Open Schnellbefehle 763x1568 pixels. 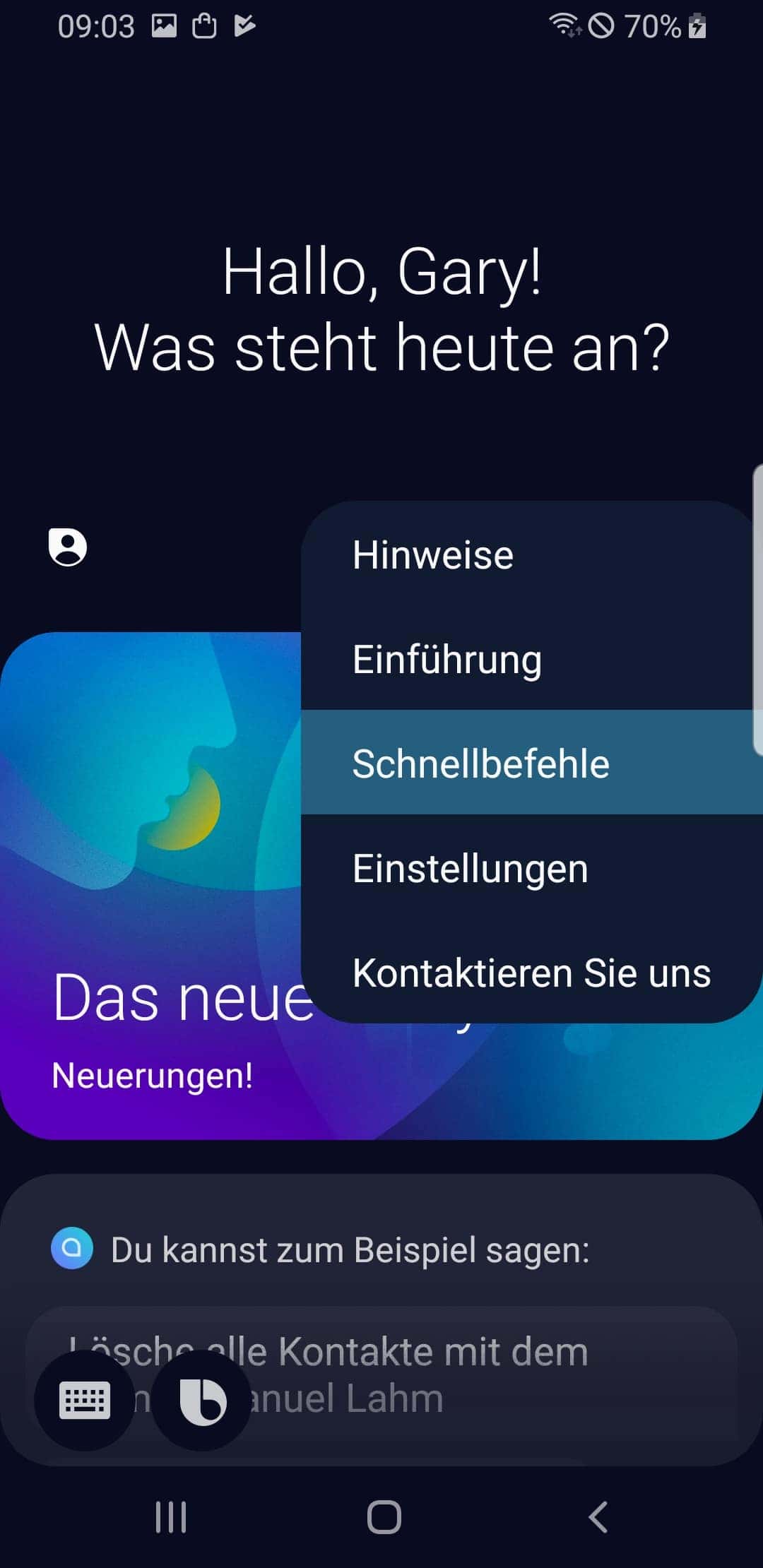532,763
